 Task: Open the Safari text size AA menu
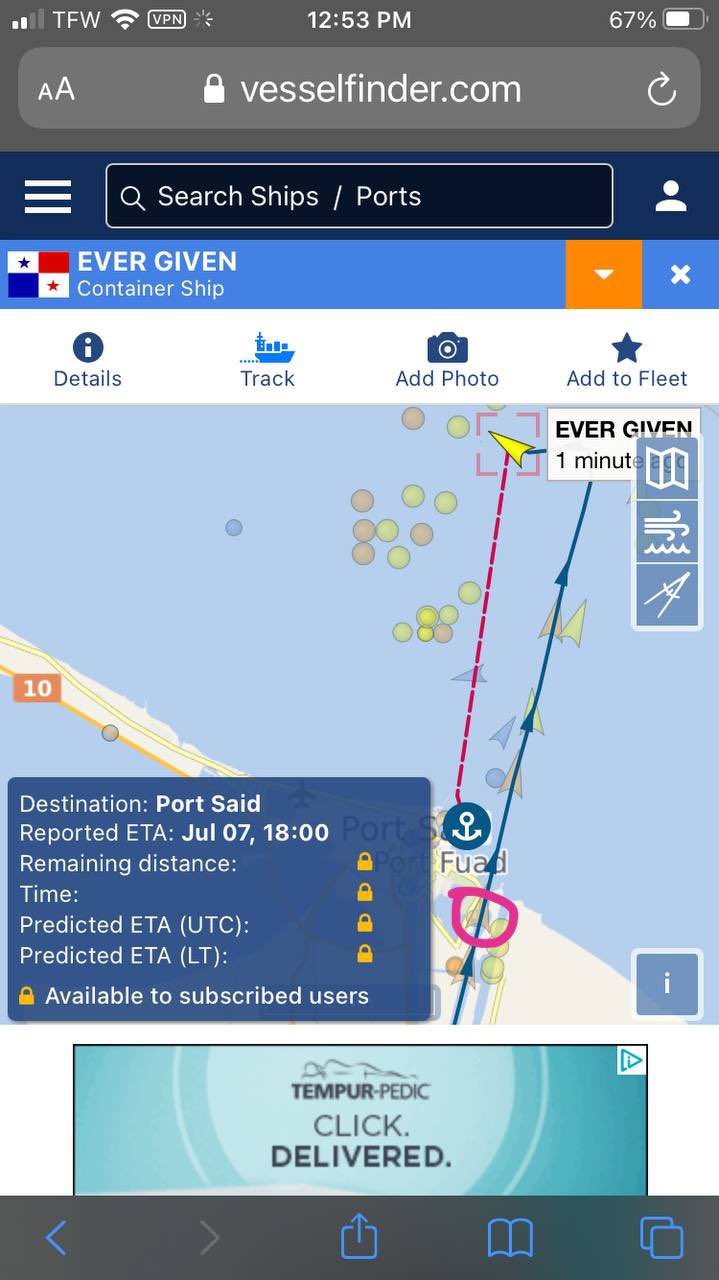[56, 90]
